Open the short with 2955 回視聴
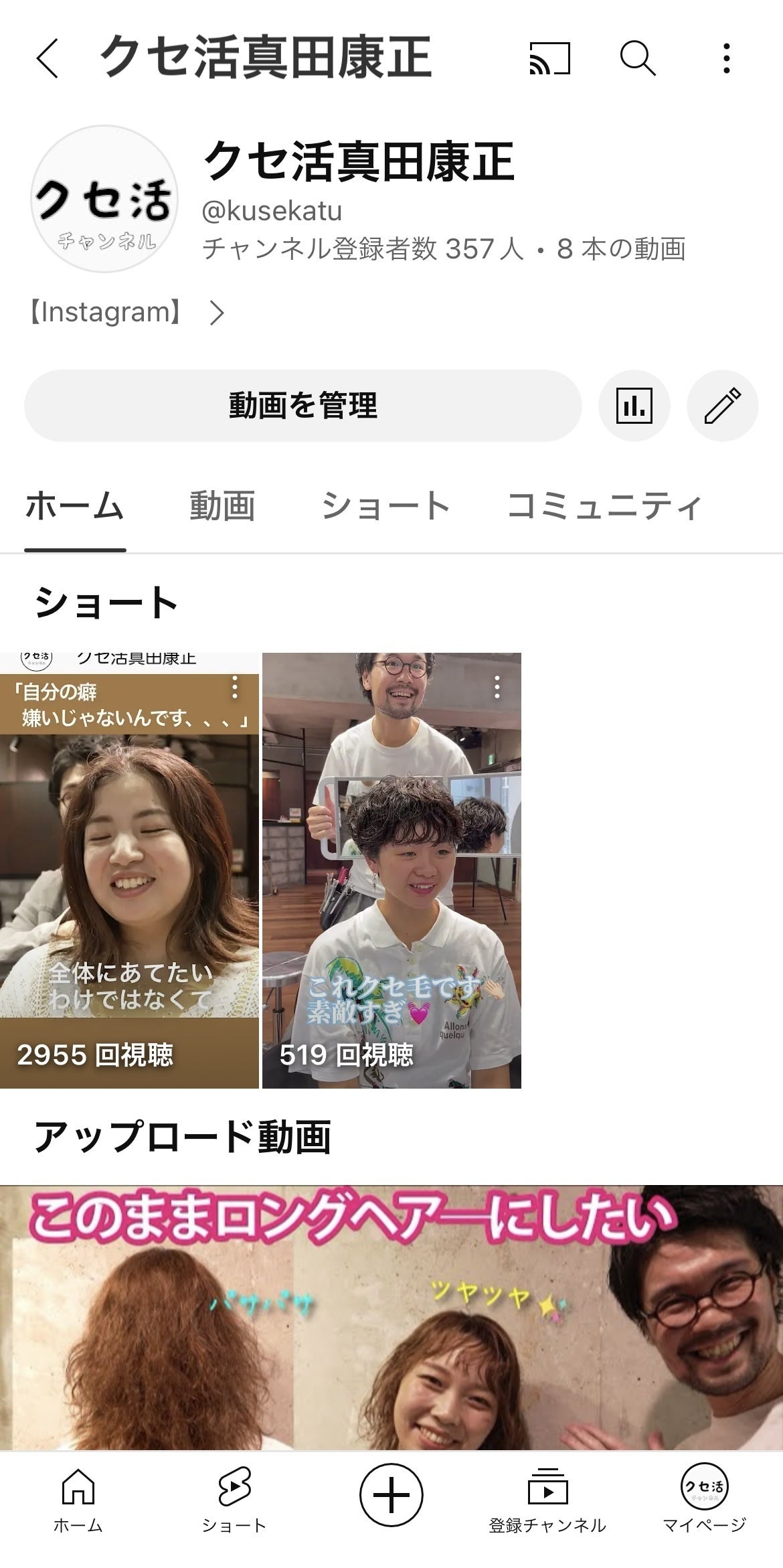 [x=129, y=870]
